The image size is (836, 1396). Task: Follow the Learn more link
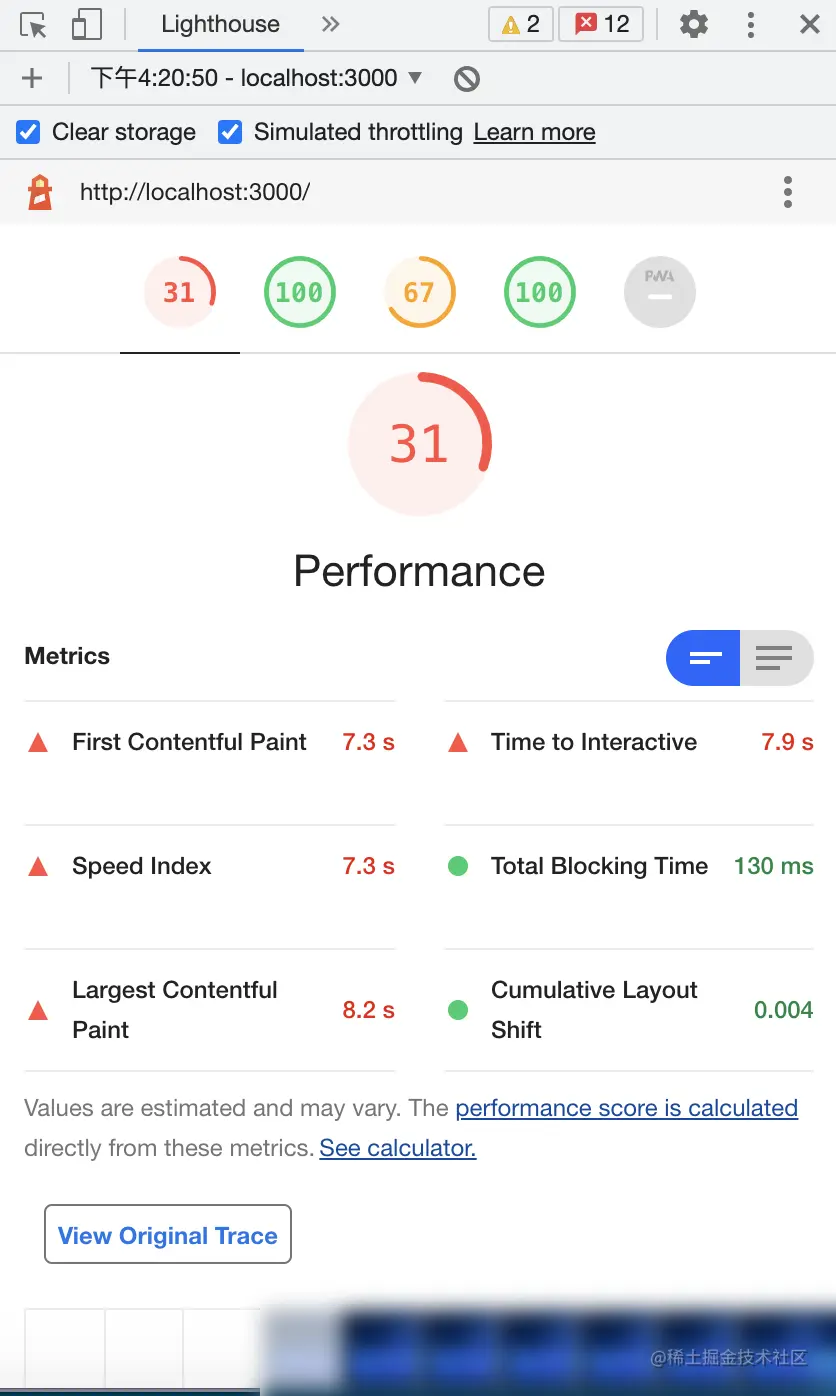click(534, 132)
